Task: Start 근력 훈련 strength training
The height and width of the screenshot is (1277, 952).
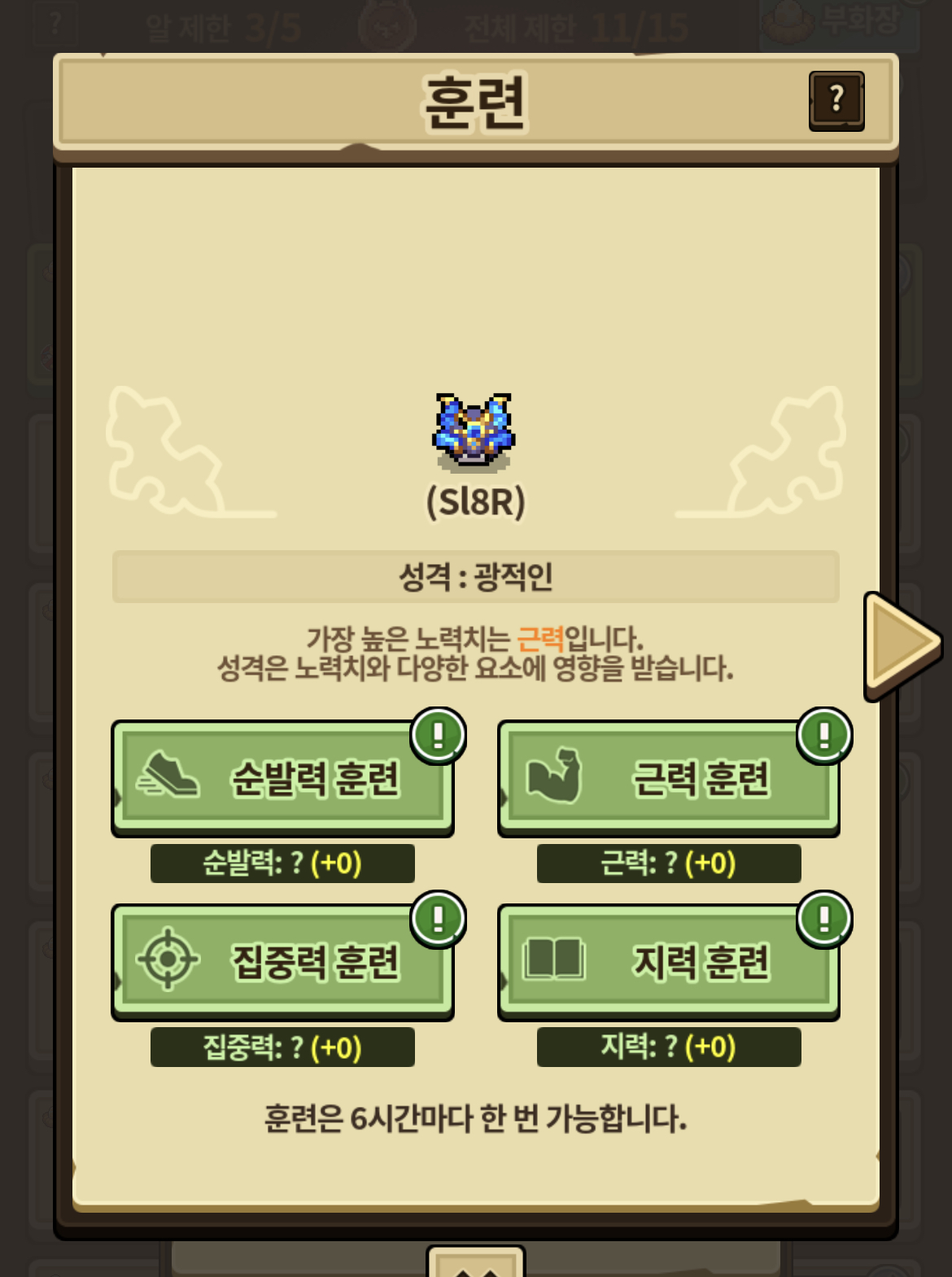Action: point(669,778)
